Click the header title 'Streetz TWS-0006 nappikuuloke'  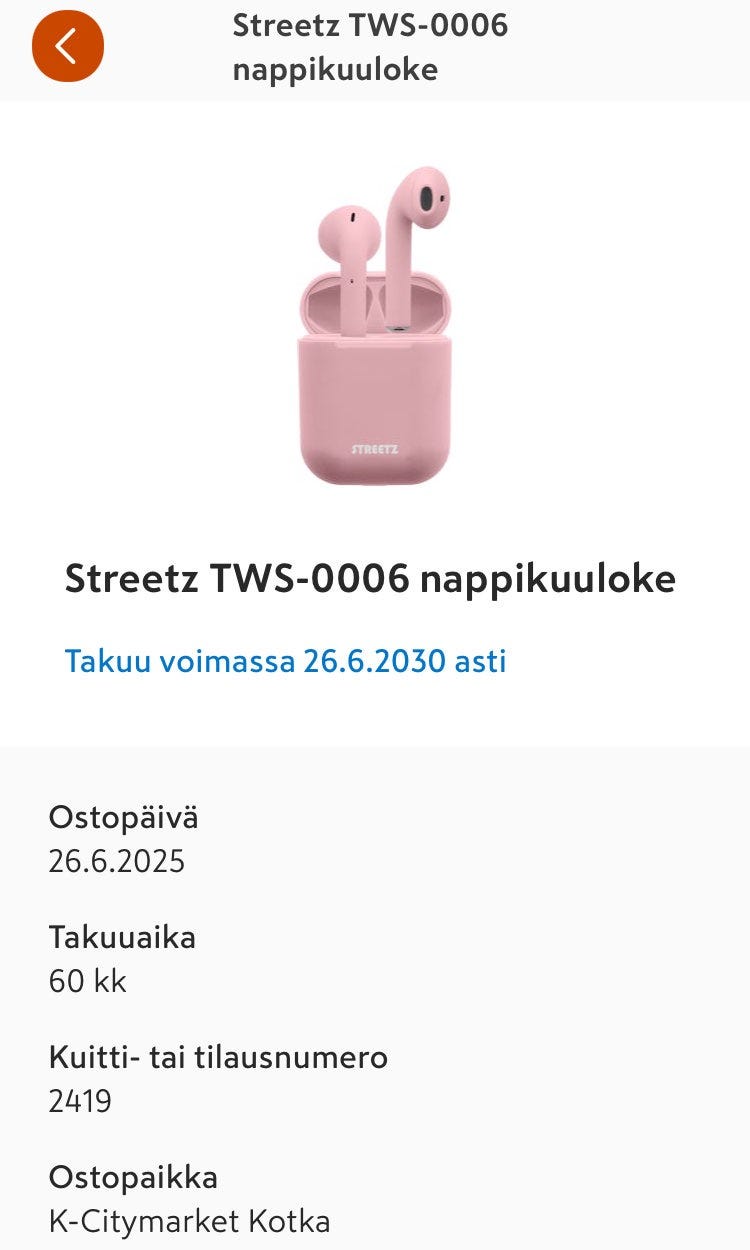click(x=371, y=44)
